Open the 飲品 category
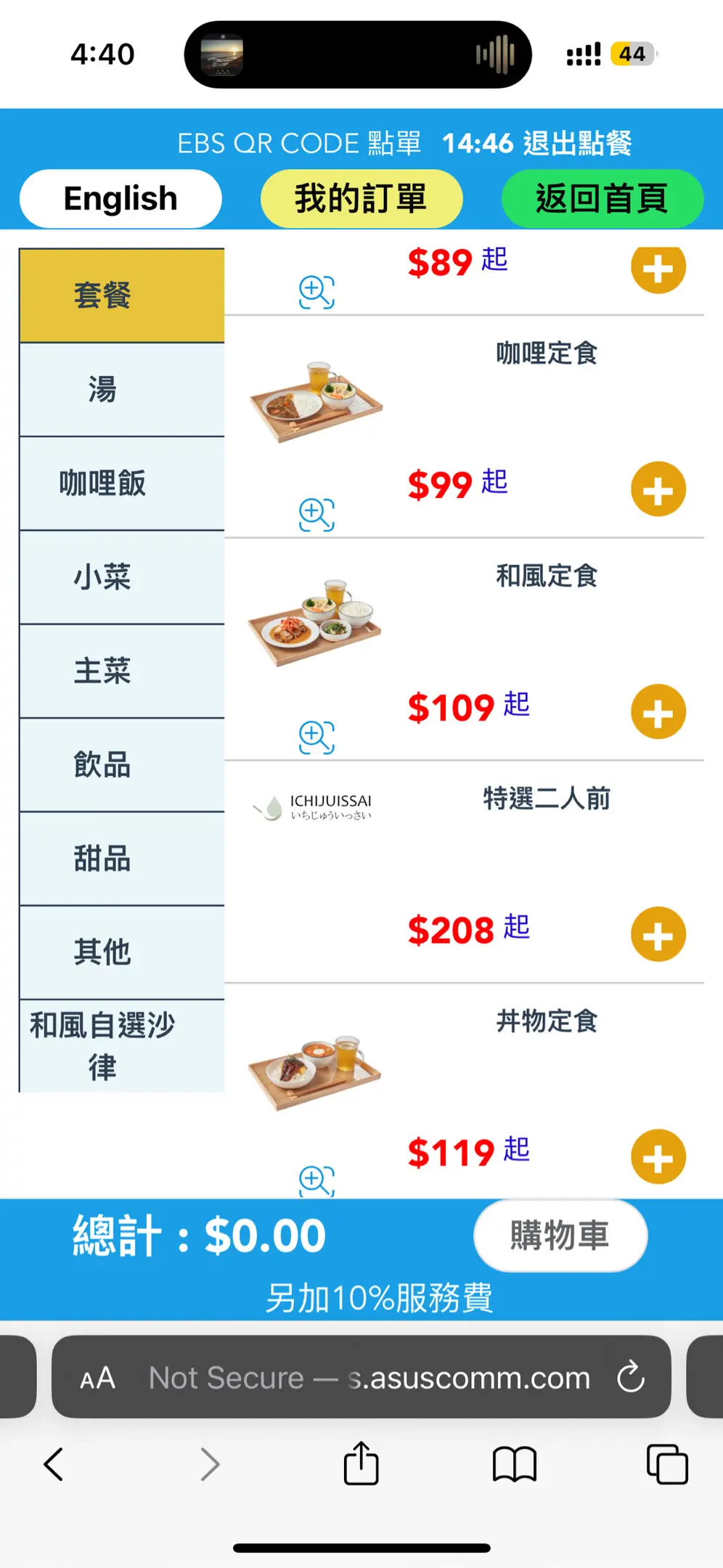This screenshot has width=723, height=1568. 103,764
